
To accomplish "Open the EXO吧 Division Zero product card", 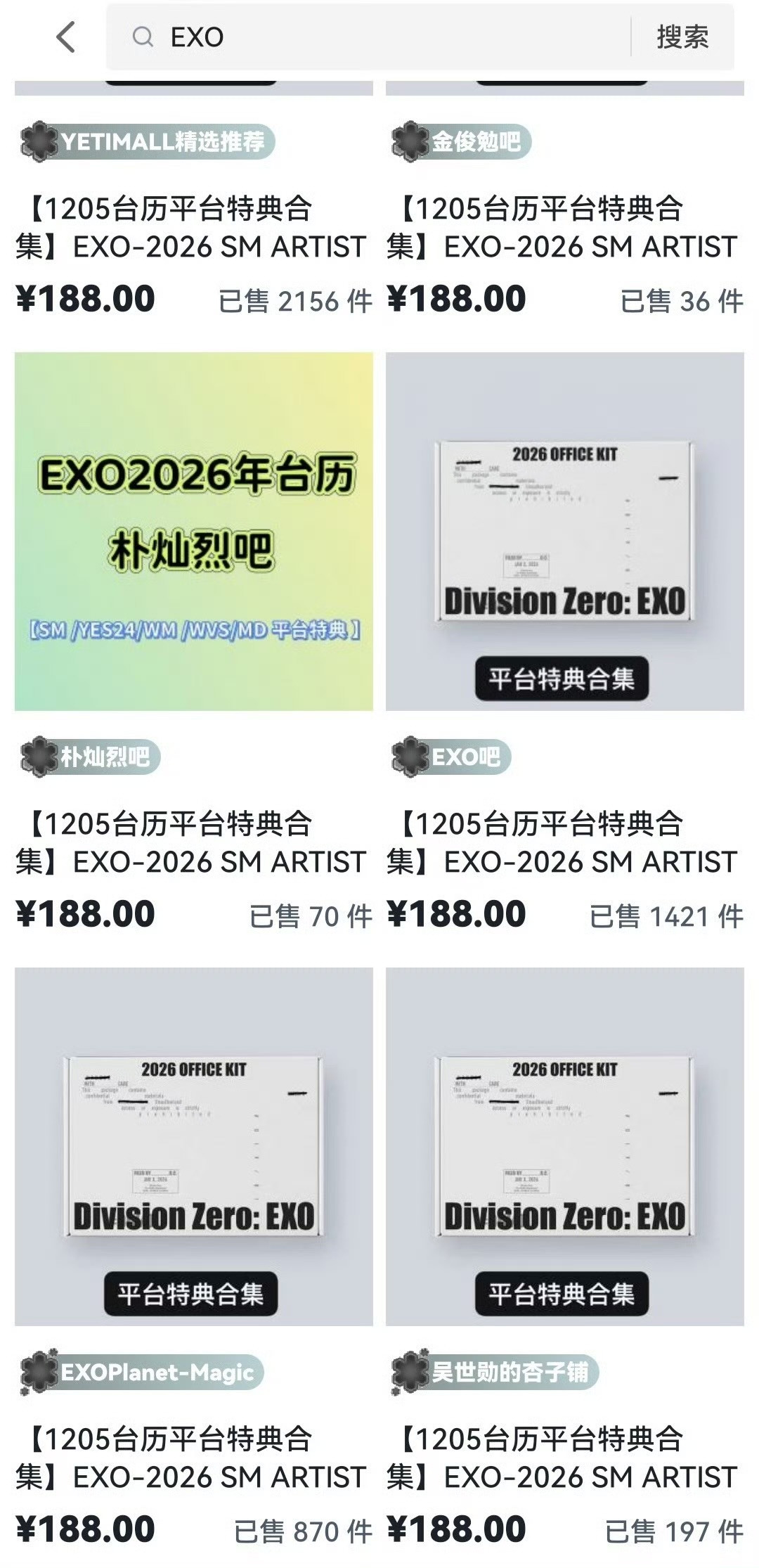I will pos(564,532).
